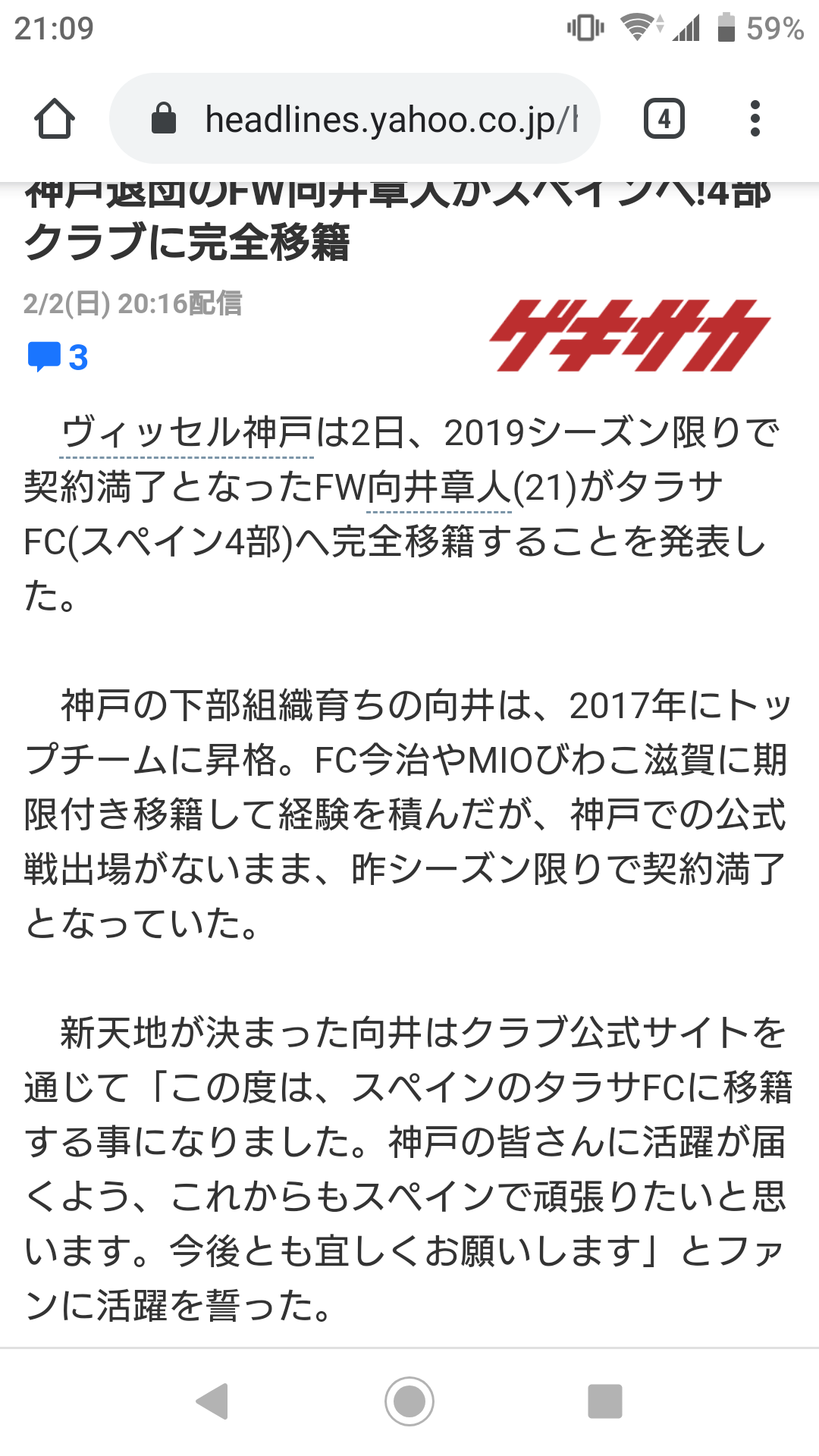Tap the browser home icon
This screenshot has width=819, height=1456.
click(x=55, y=119)
